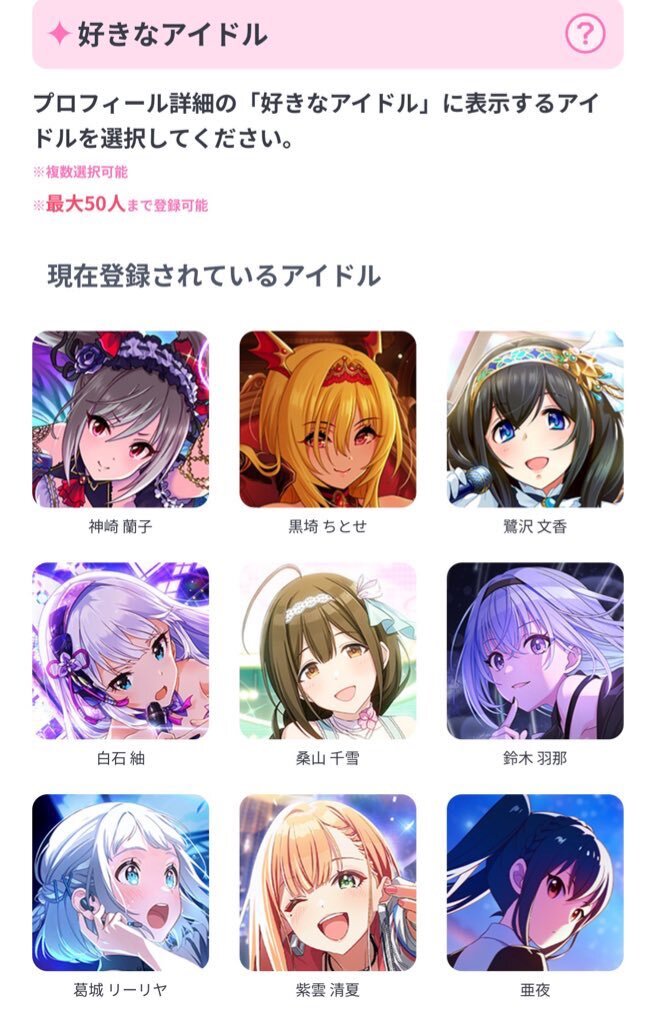Open the help question mark icon
Viewport: 655px width, 1024px height.
(586, 35)
